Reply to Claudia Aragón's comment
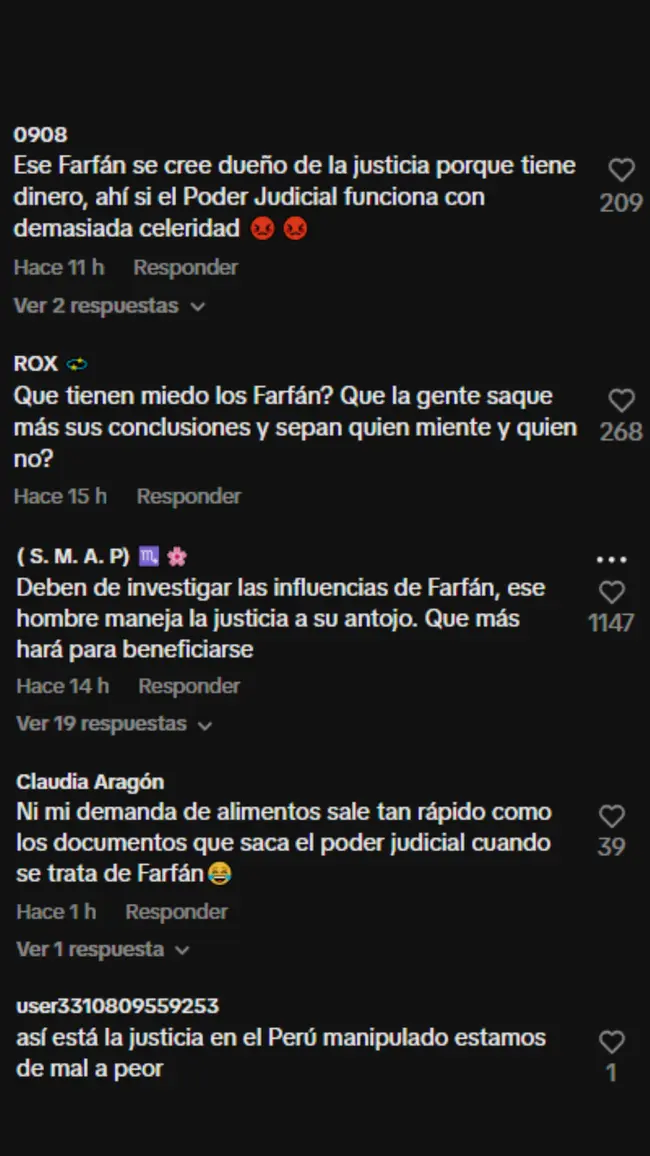The width and height of the screenshot is (650, 1156). (176, 912)
